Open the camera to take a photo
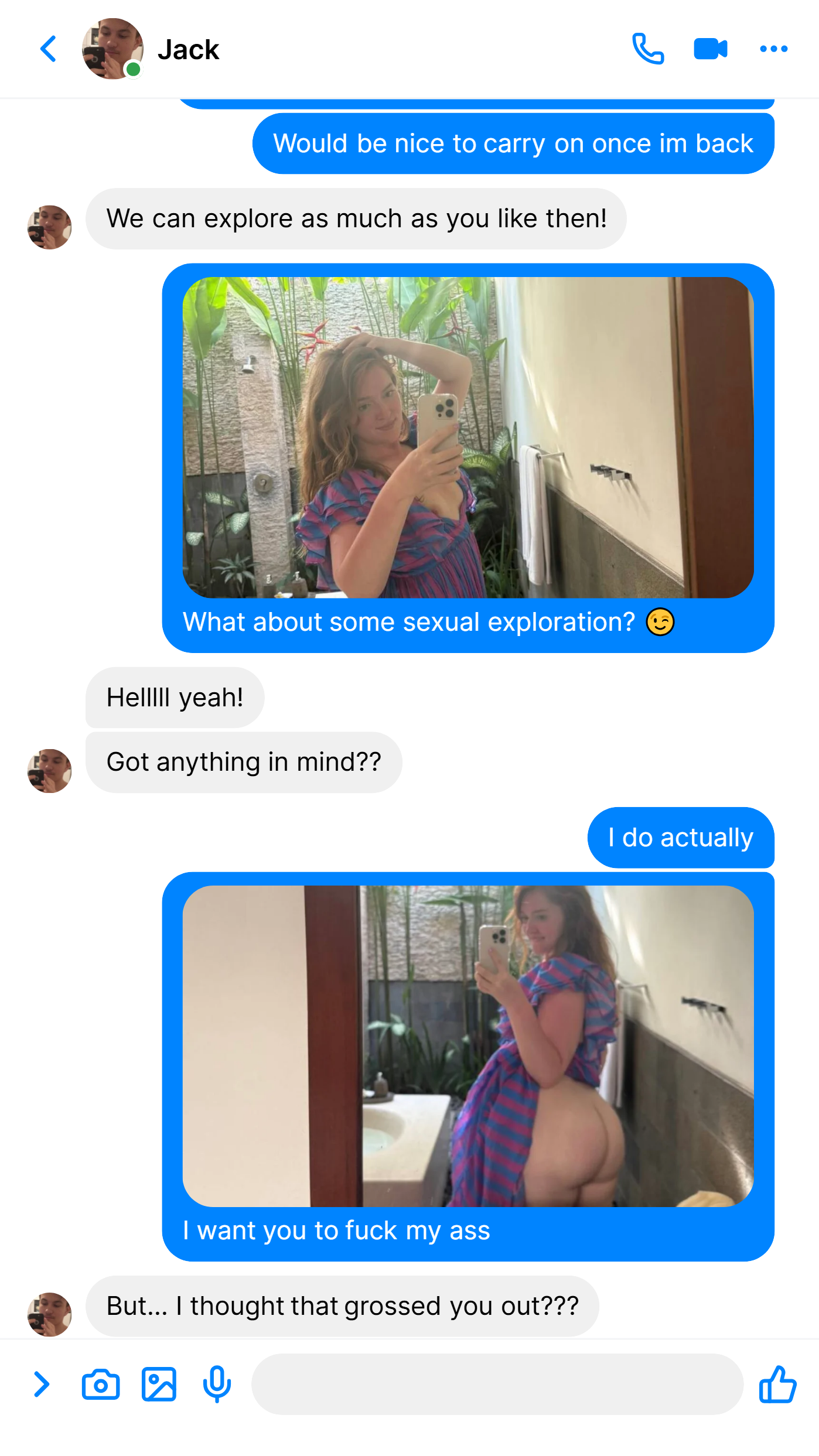The width and height of the screenshot is (819, 1456). (101, 1384)
